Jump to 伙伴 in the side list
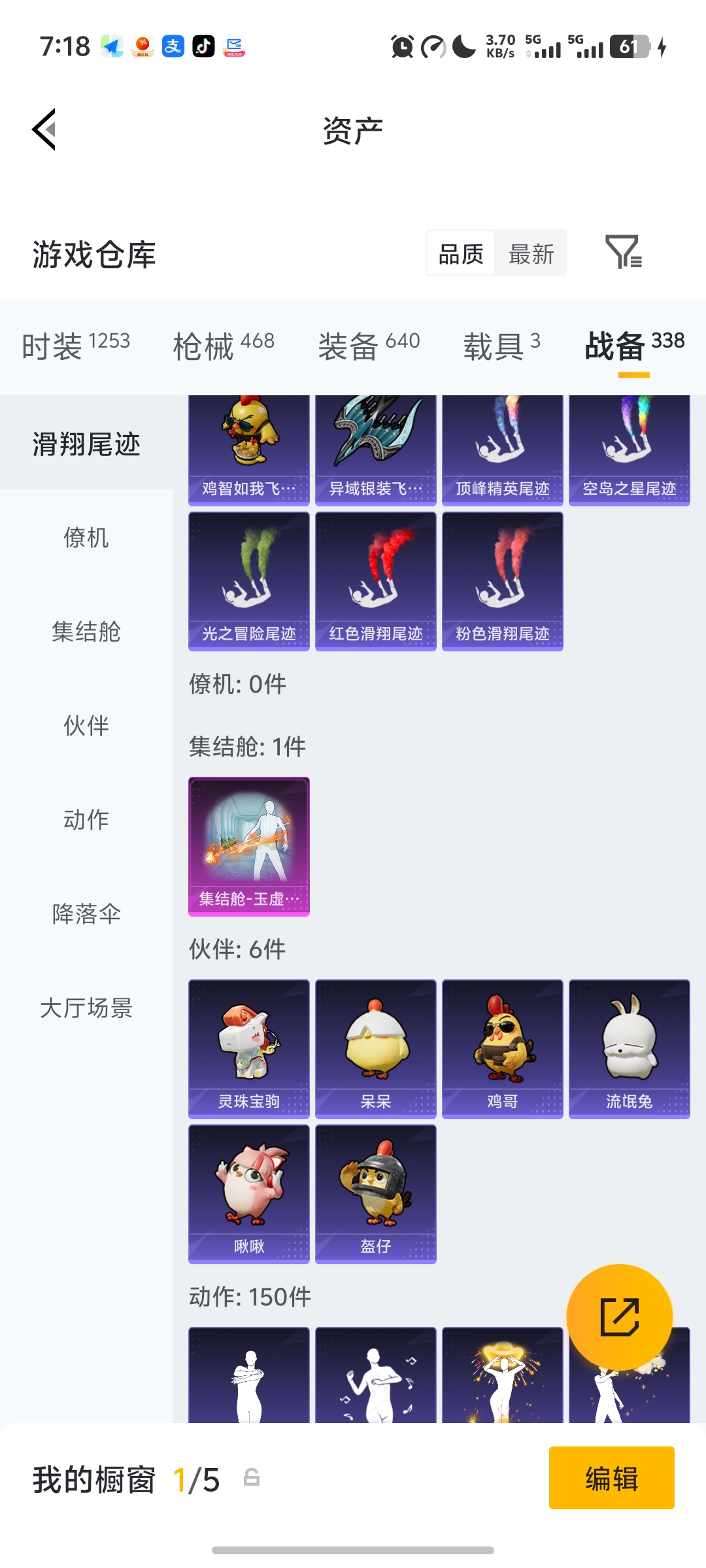706x1568 pixels. tap(86, 726)
